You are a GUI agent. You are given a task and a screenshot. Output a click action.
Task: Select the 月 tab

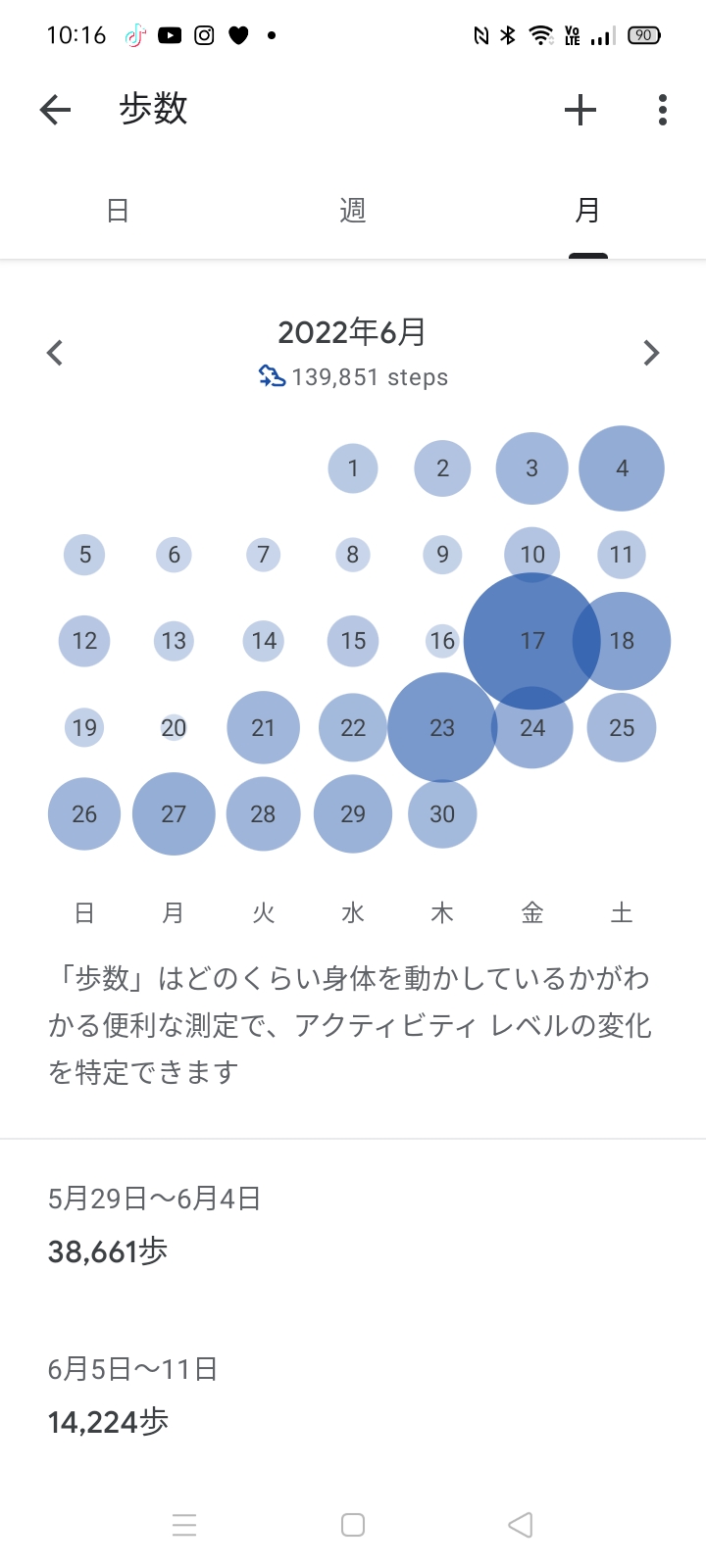587,211
